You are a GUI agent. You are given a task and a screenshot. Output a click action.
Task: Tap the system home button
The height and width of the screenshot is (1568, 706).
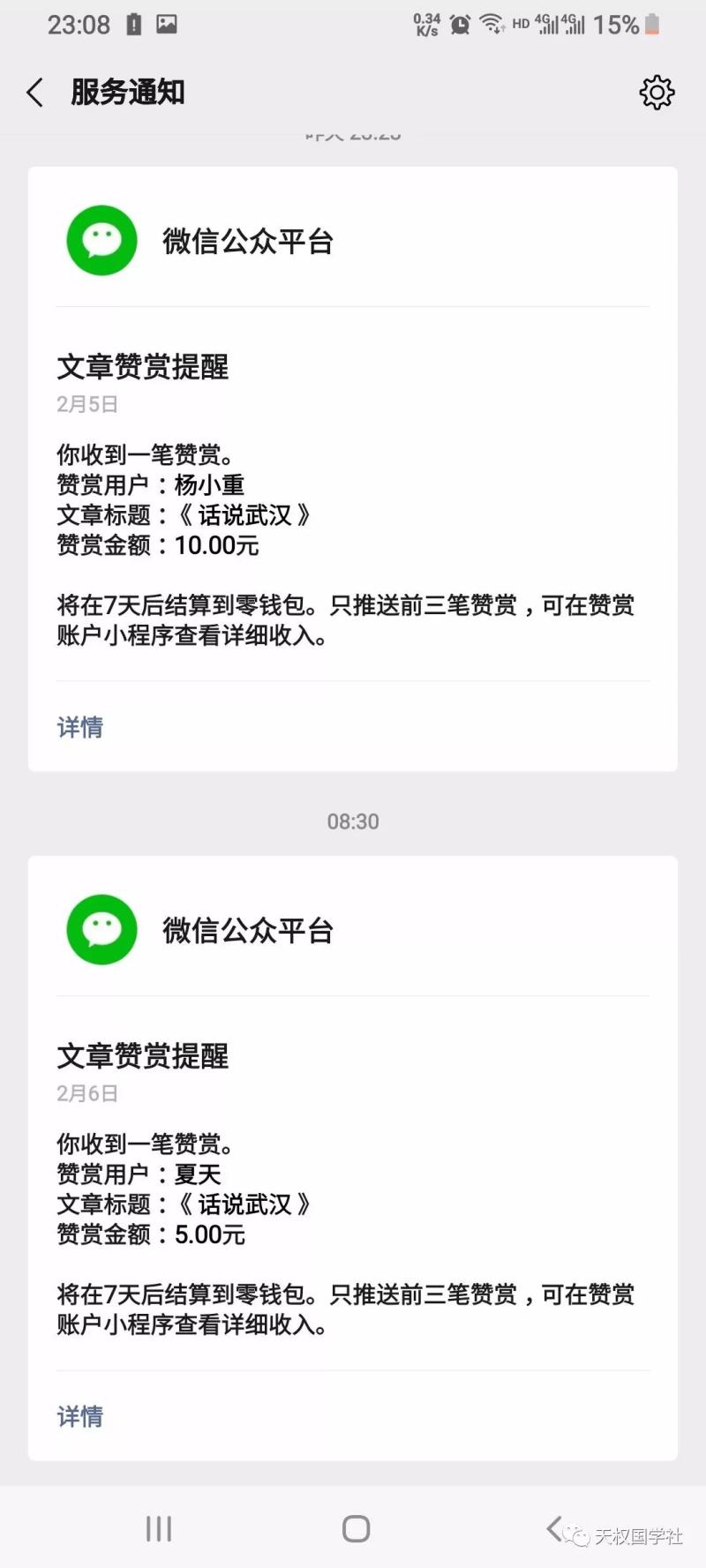(356, 1529)
